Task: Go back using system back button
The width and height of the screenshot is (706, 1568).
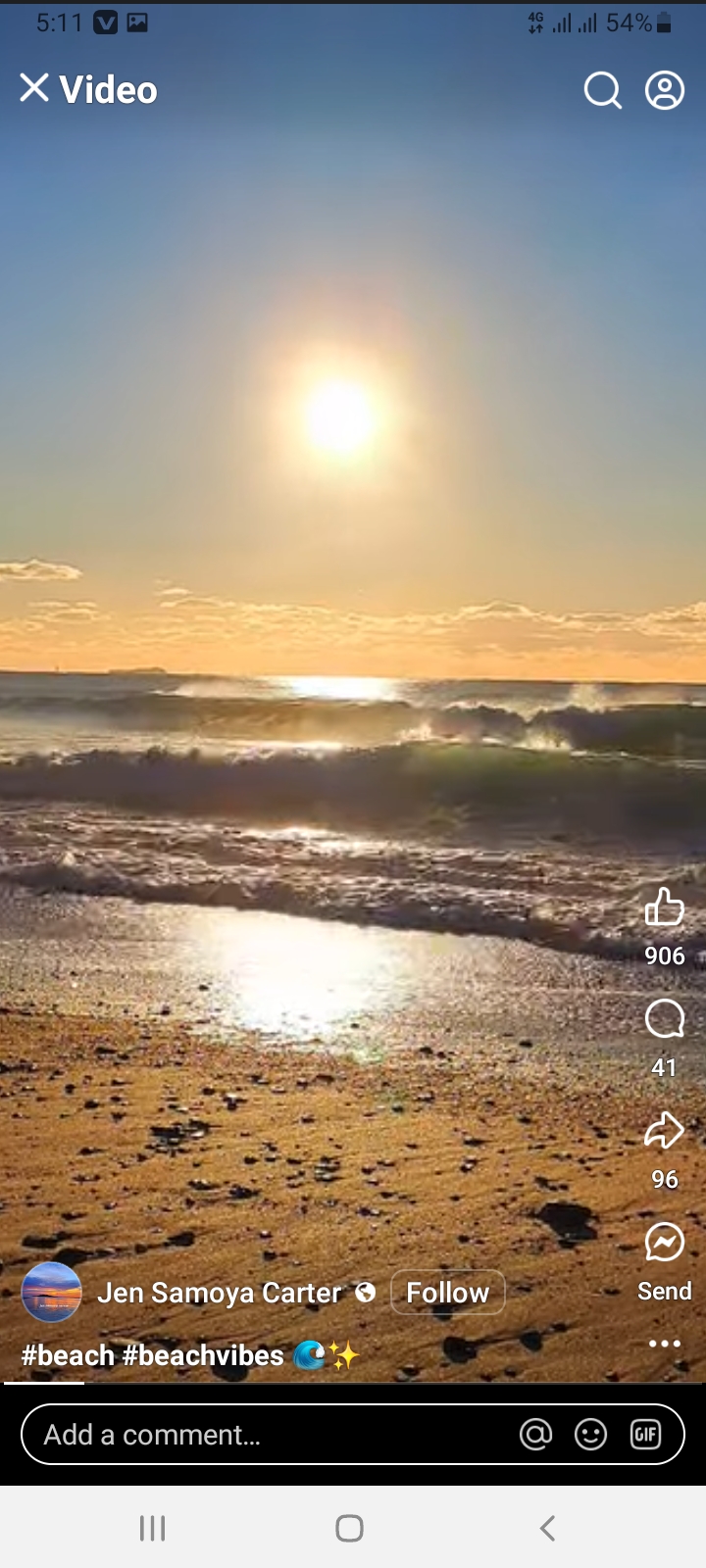Action: (x=547, y=1528)
